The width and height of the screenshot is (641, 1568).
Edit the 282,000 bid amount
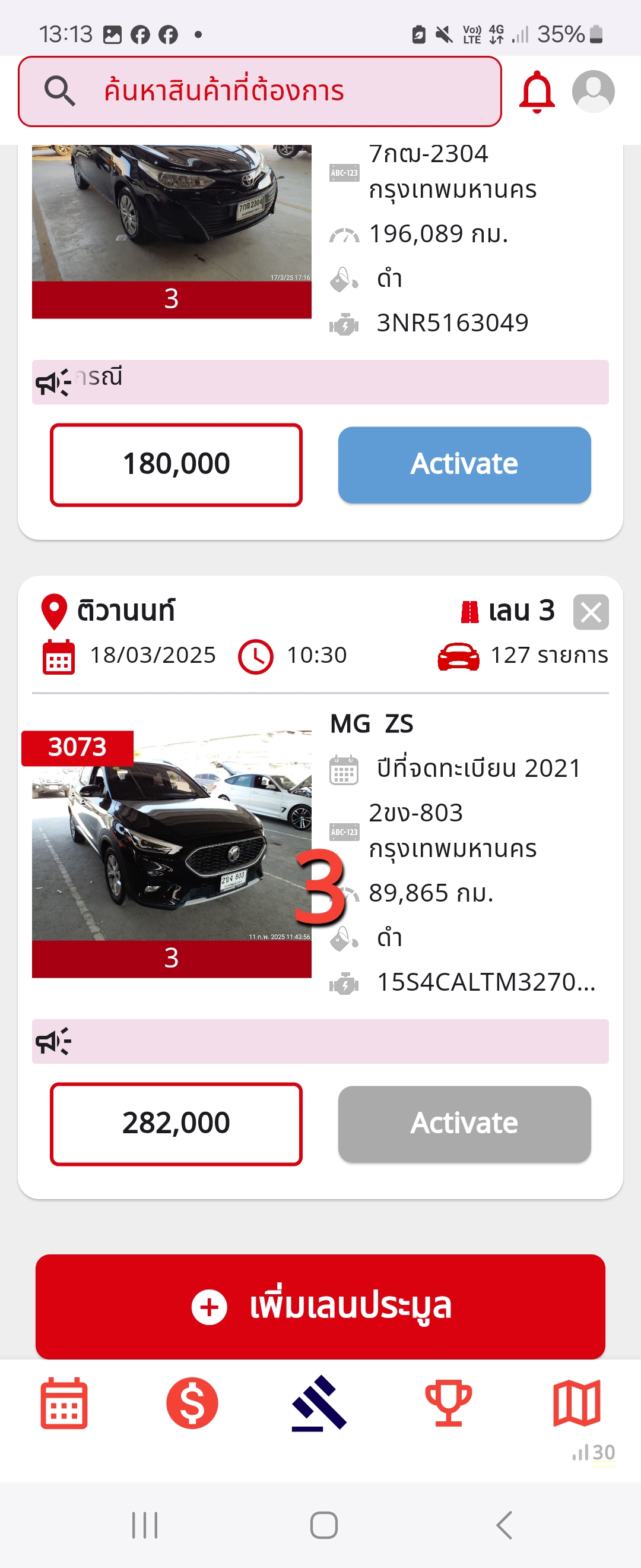[176, 1124]
